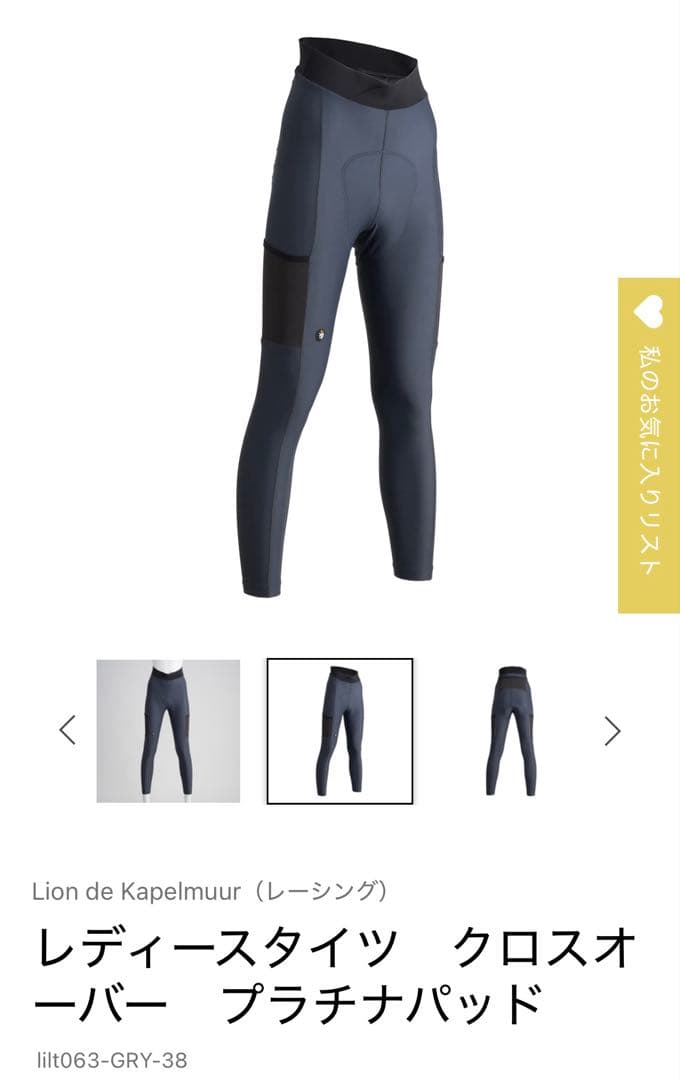The height and width of the screenshot is (1080, 680).
Task: Show next product image with right arrow
Action: tap(612, 731)
